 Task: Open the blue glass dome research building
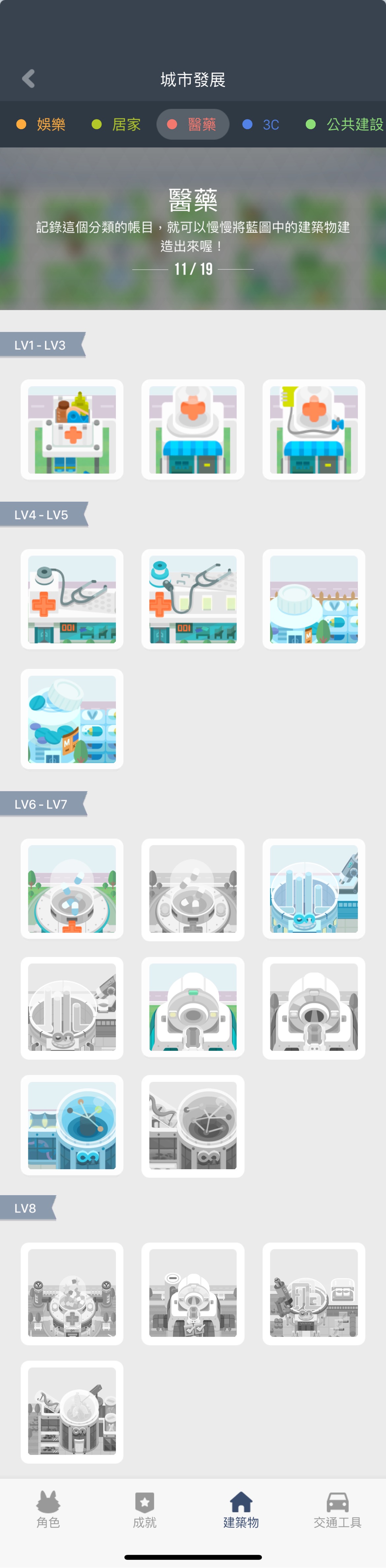(72, 1125)
